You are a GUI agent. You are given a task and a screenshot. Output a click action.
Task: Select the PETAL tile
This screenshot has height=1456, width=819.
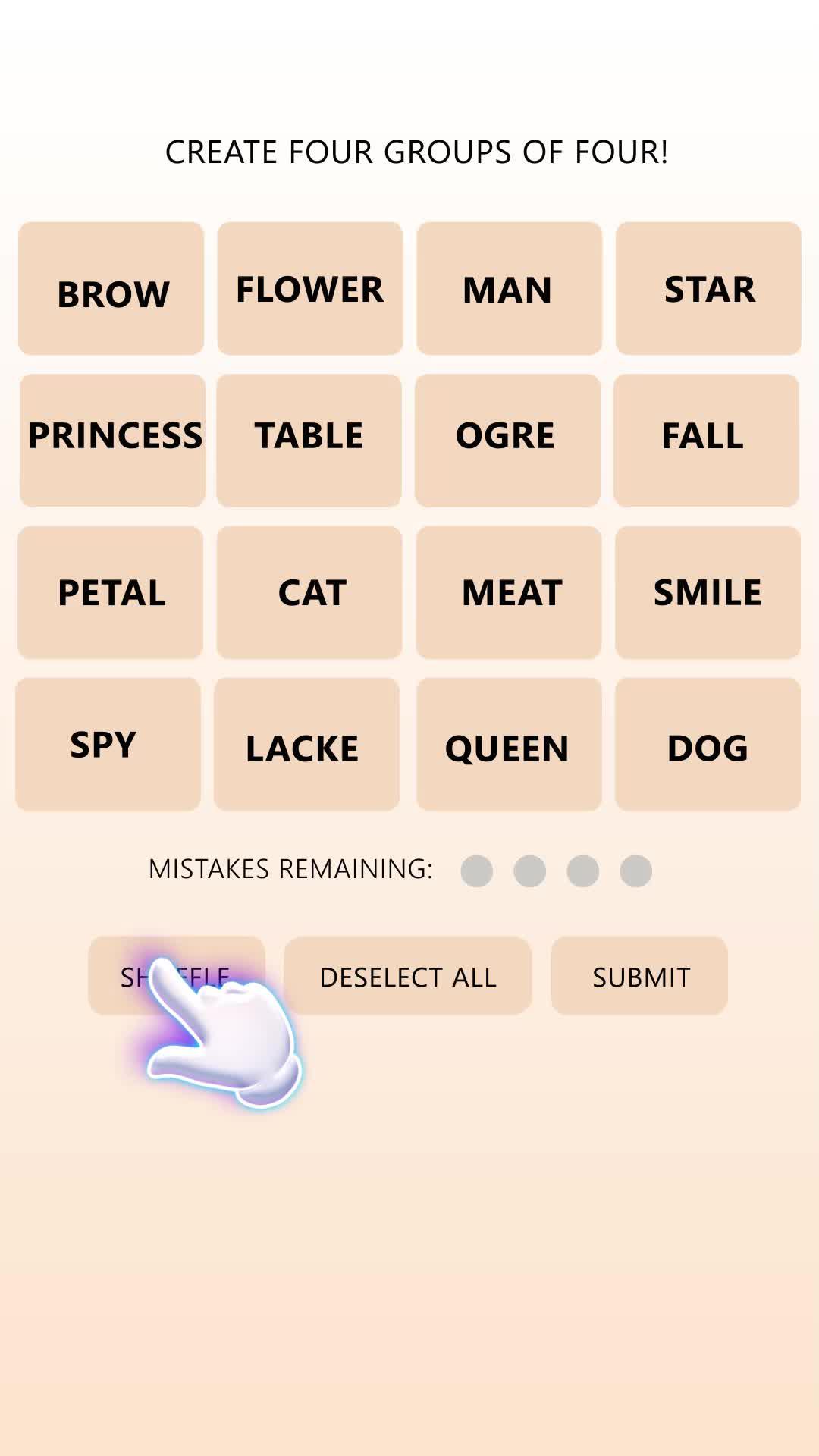pyautogui.click(x=111, y=593)
